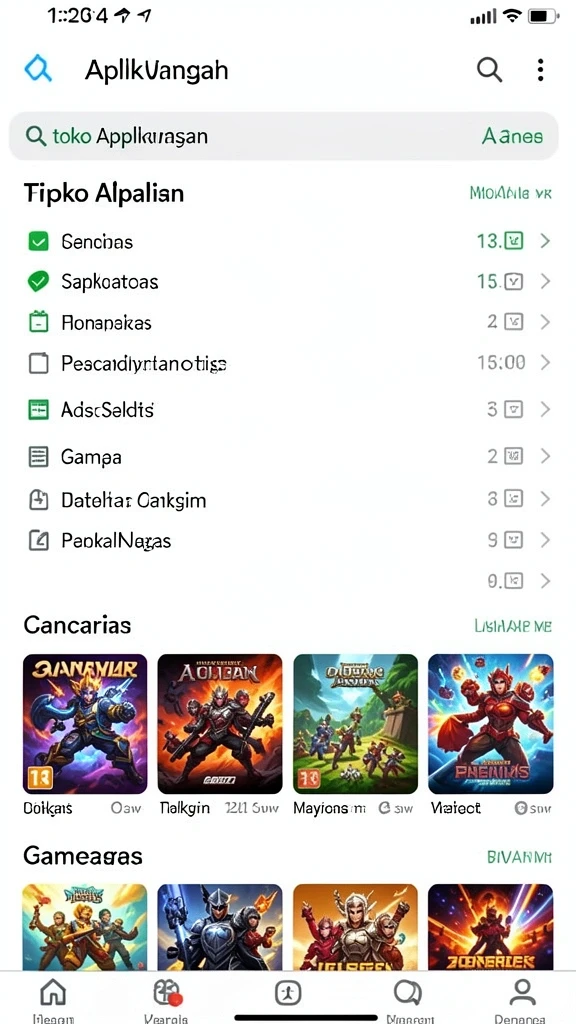Open the Nalkgin game tile
The image size is (576, 1024).
[220, 735]
